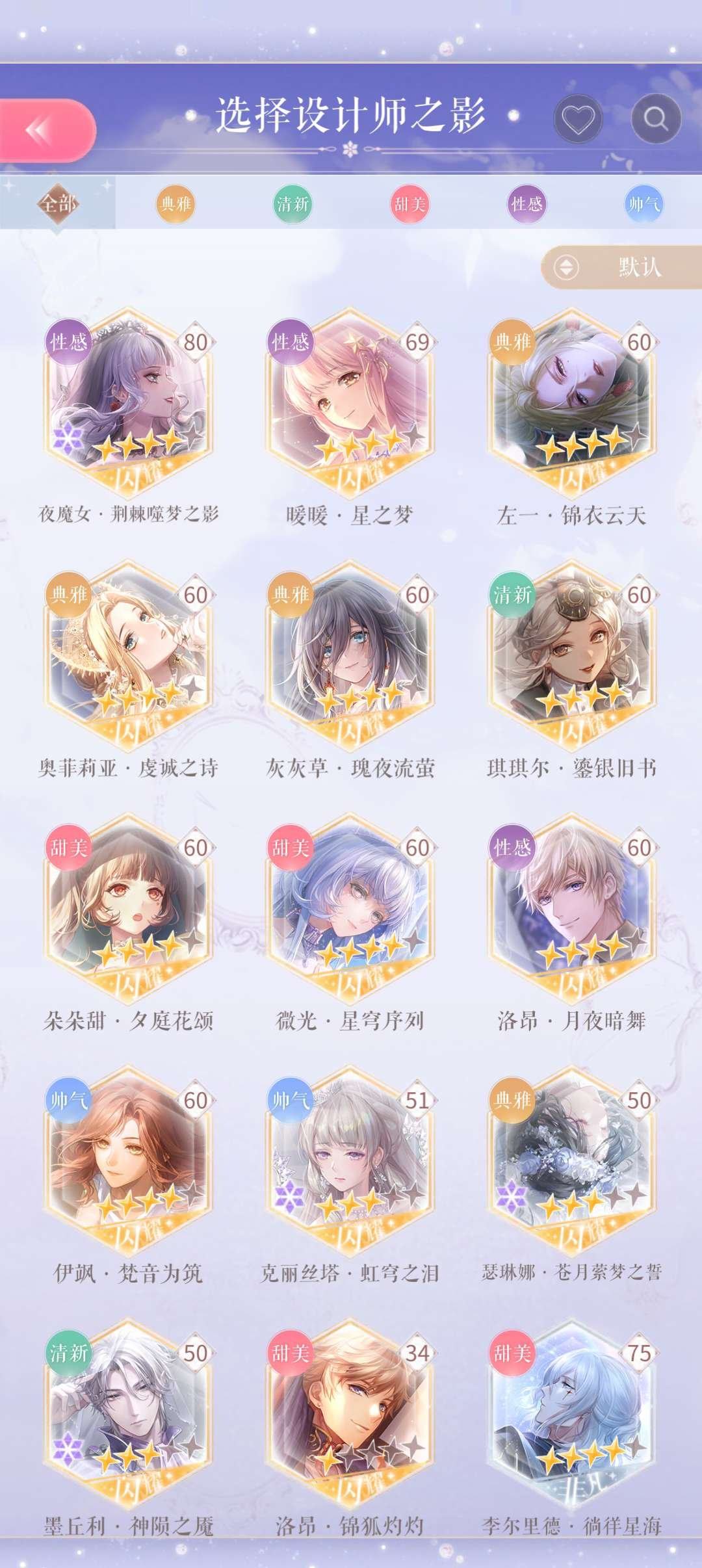Select 奥菲莉亚·虔诚之诗 card
This screenshot has height=1568, width=702.
click(x=128, y=657)
